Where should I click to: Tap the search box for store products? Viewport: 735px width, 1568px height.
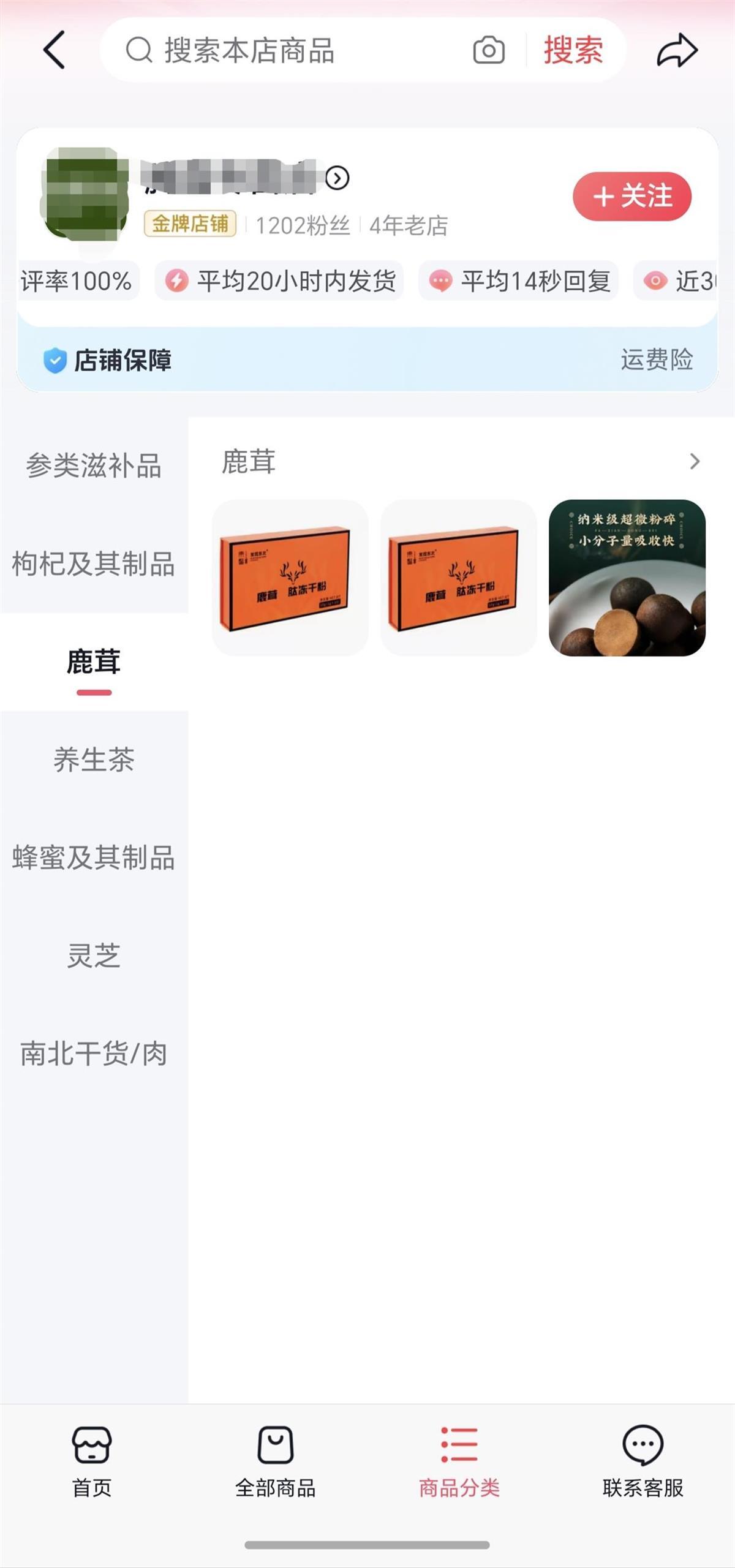[x=294, y=50]
